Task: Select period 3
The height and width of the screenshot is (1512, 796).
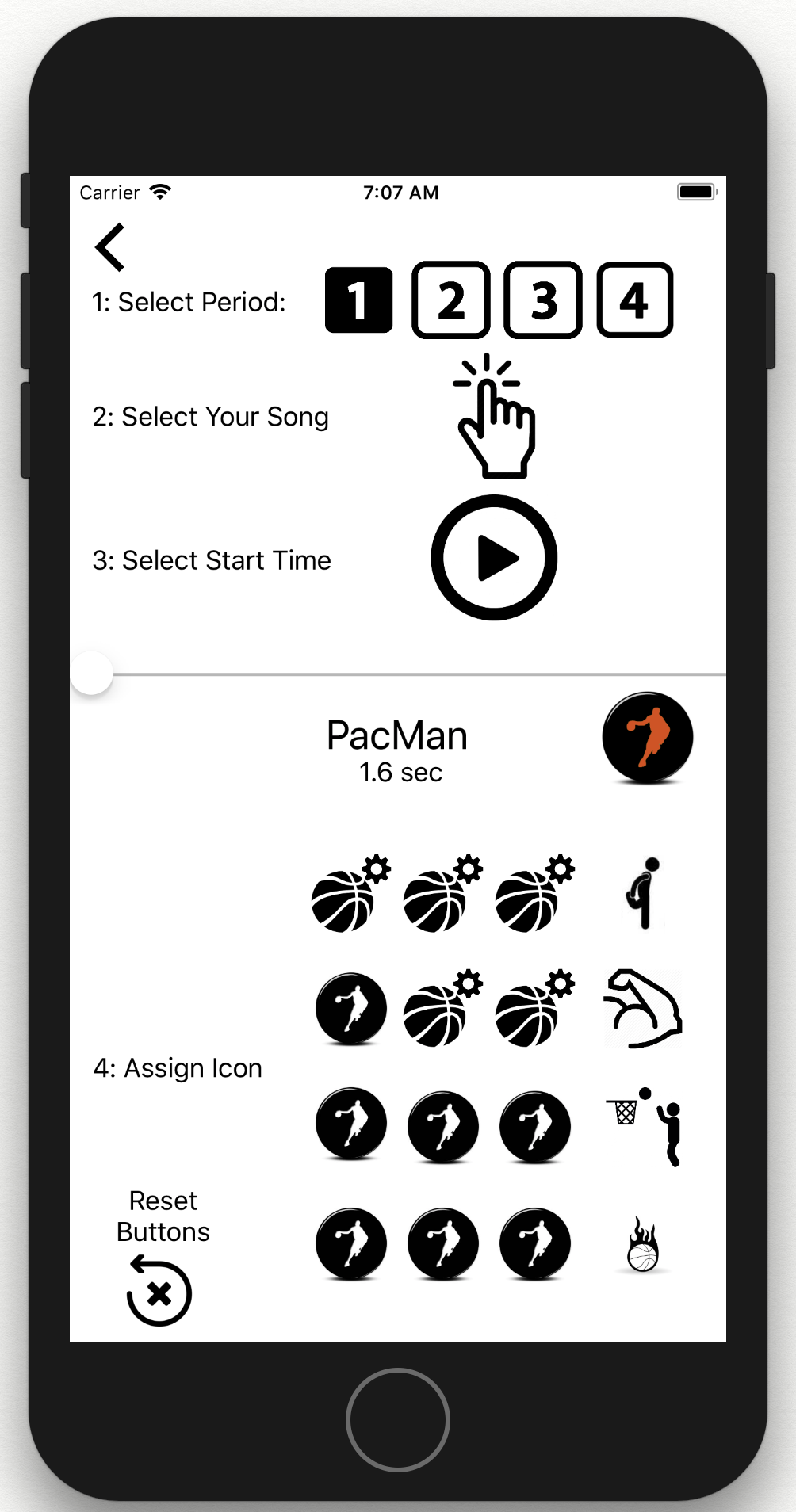Action: (x=543, y=300)
